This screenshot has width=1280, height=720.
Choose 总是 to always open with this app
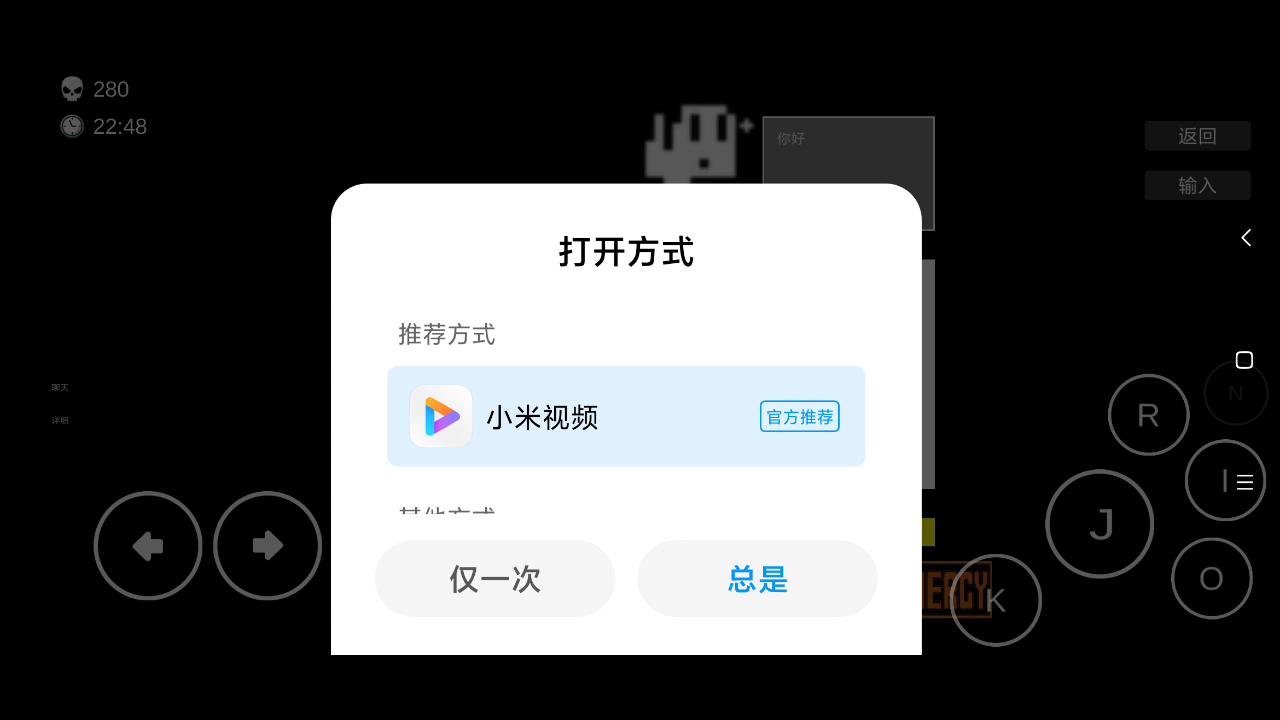click(x=757, y=579)
